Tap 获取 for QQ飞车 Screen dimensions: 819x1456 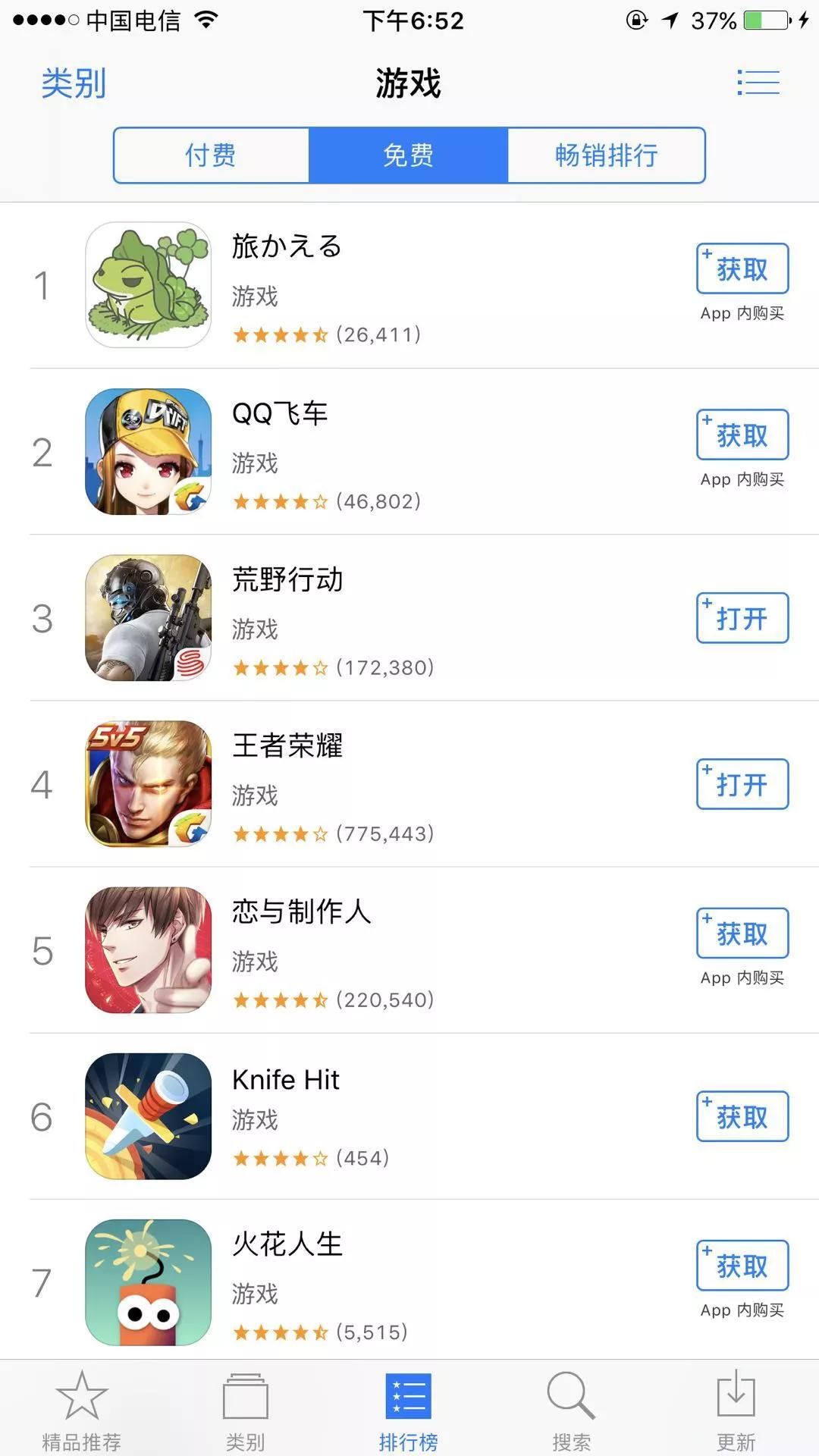pyautogui.click(x=742, y=435)
